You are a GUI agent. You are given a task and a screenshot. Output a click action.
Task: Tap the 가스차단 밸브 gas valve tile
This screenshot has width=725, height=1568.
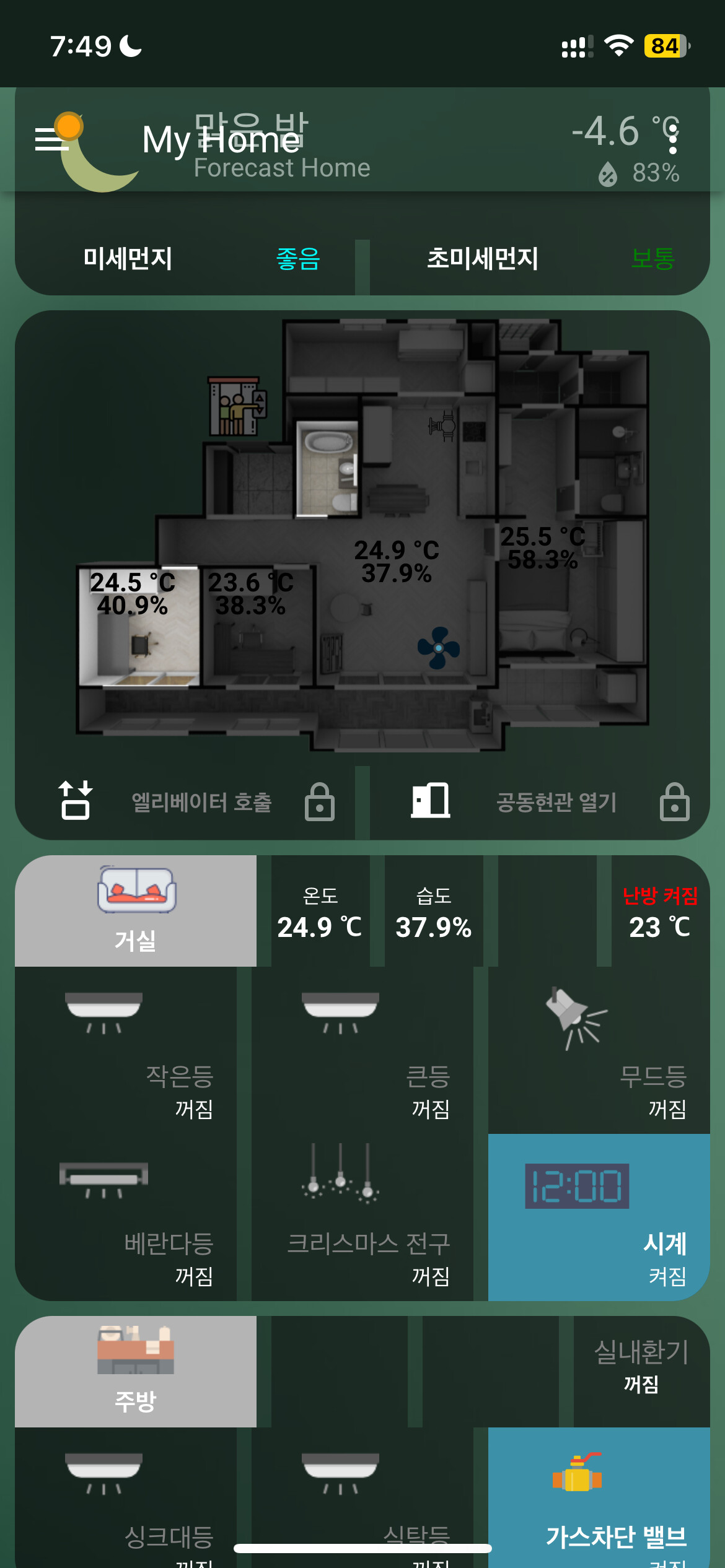599,1499
